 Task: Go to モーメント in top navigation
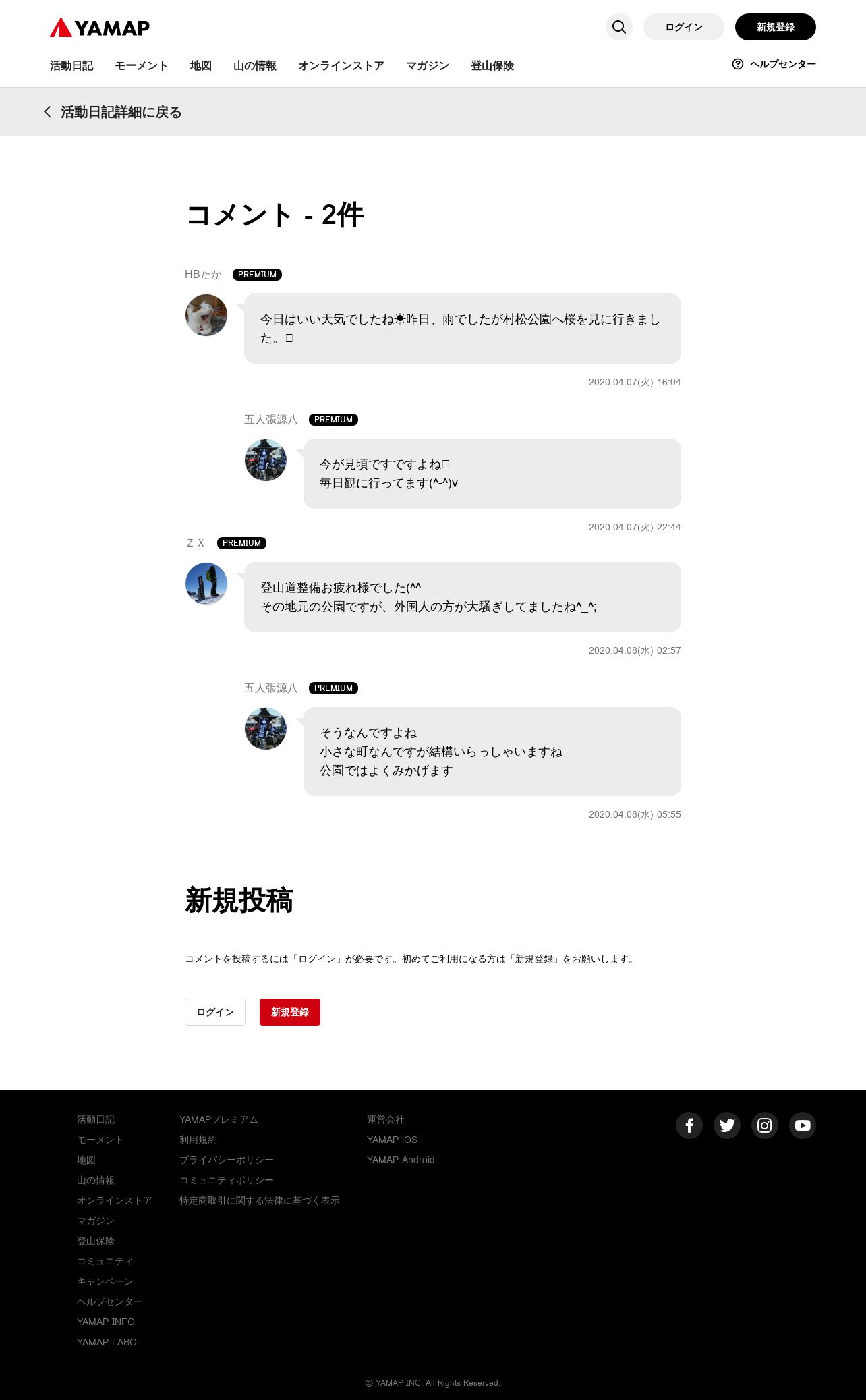point(141,65)
